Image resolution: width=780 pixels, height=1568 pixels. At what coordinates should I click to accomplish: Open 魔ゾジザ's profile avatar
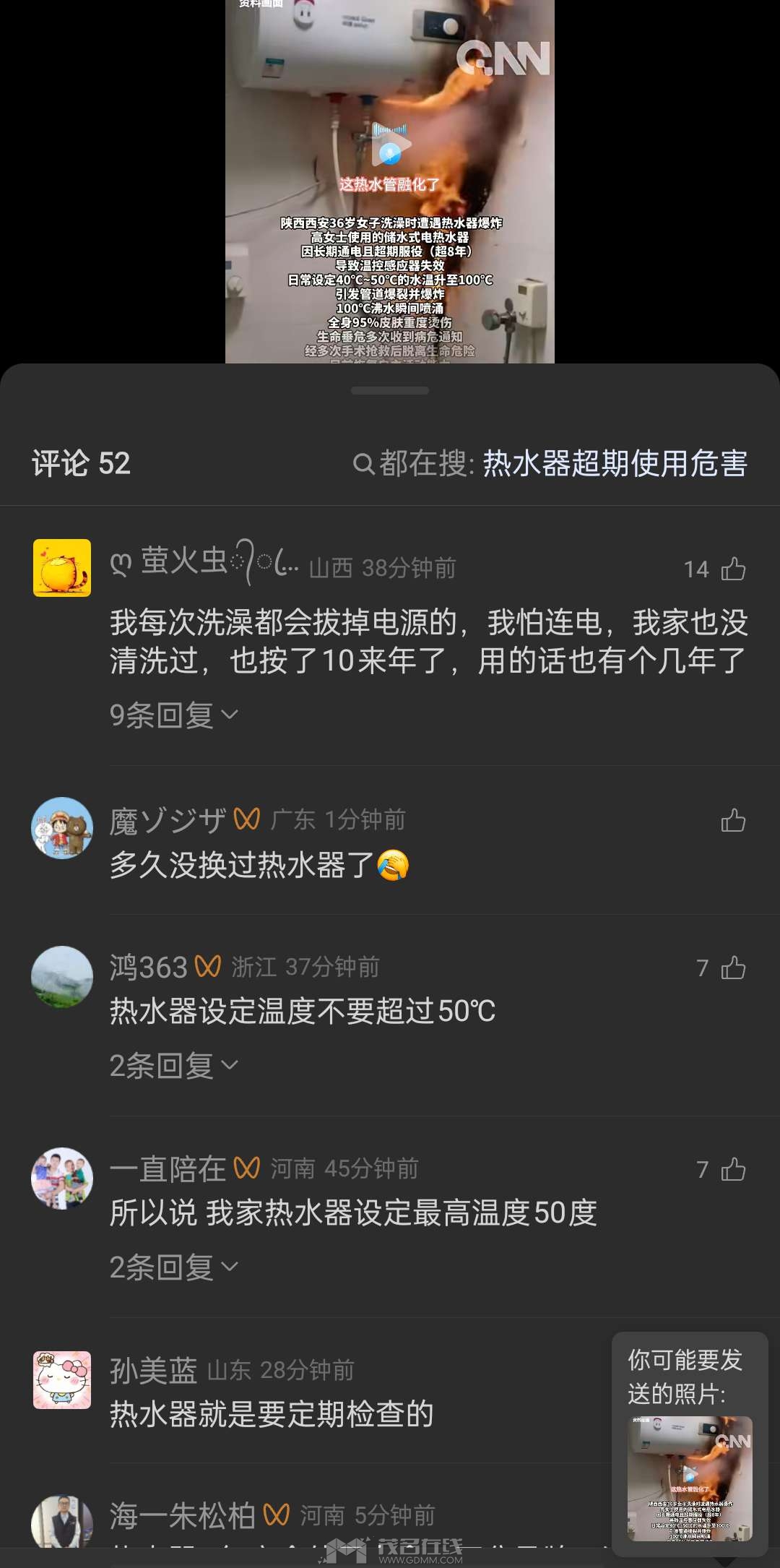click(62, 828)
